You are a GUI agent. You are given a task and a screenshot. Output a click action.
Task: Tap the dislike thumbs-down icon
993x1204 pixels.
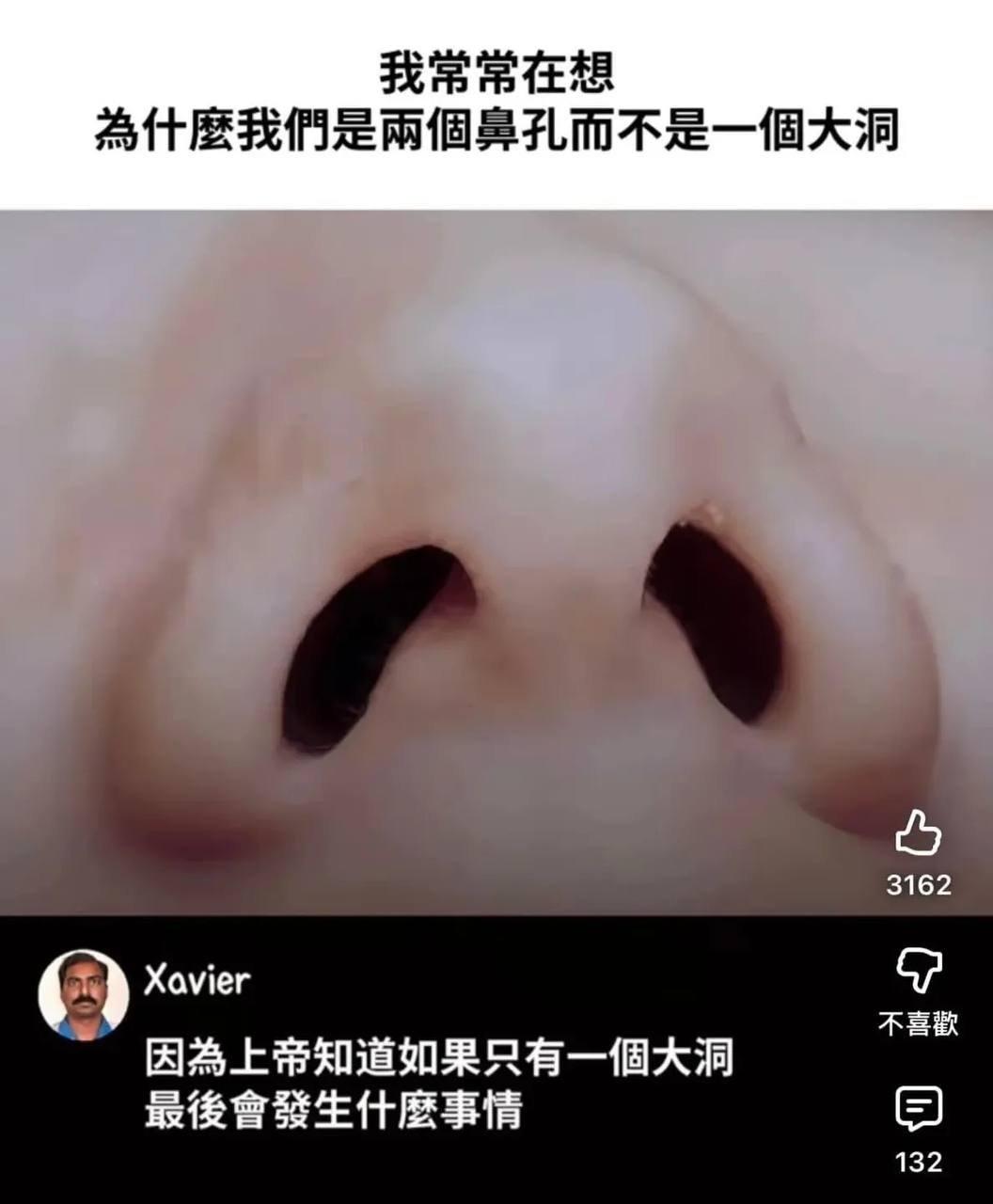918,970
